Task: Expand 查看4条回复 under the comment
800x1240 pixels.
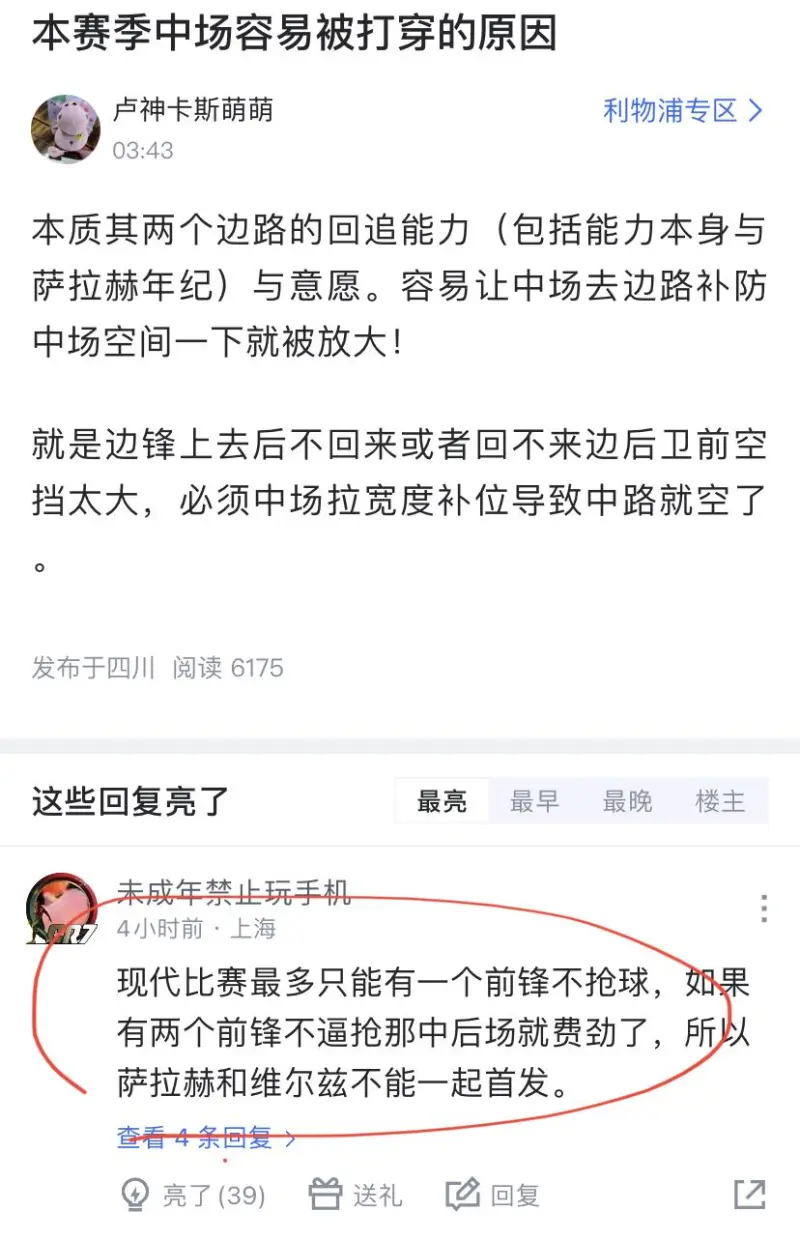Action: coord(206,1137)
